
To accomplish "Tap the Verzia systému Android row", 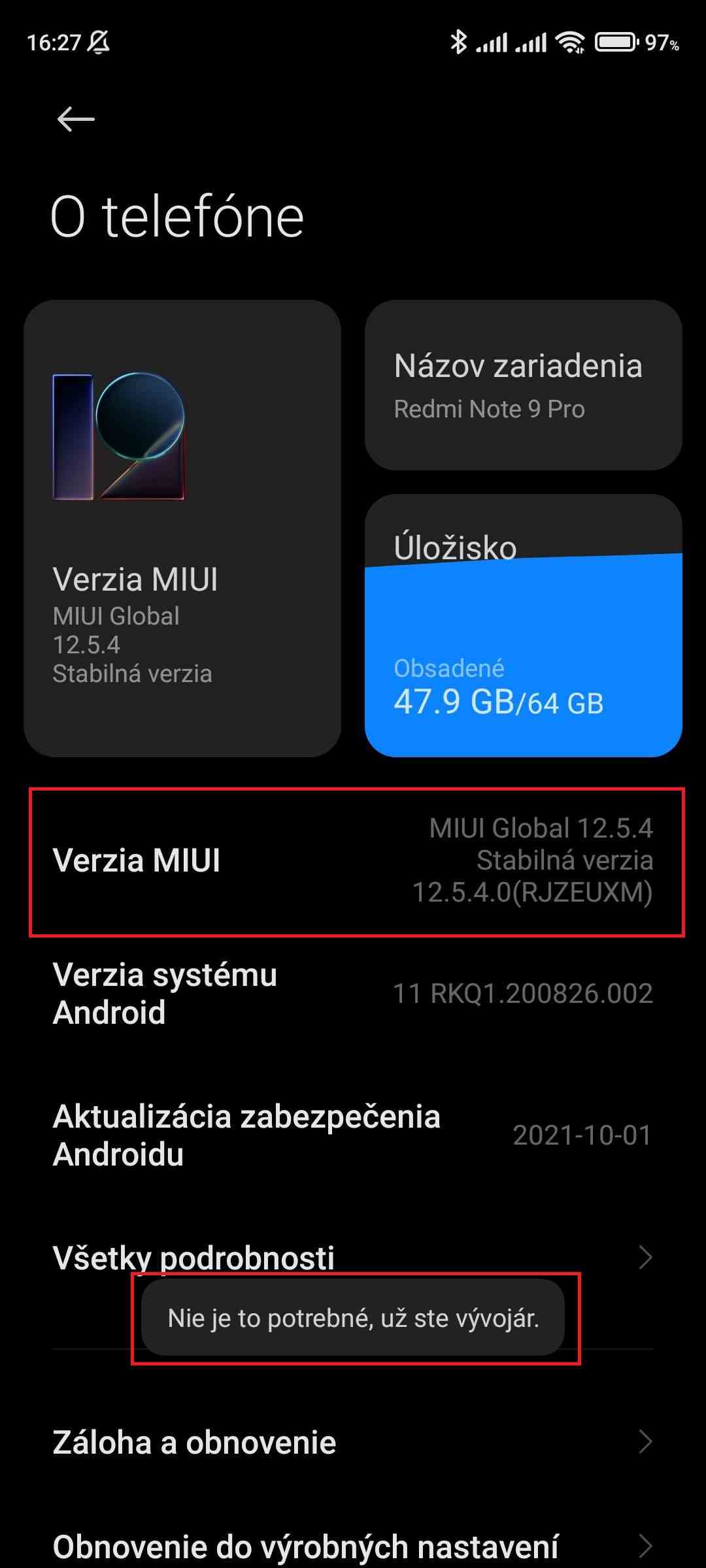I will [353, 993].
